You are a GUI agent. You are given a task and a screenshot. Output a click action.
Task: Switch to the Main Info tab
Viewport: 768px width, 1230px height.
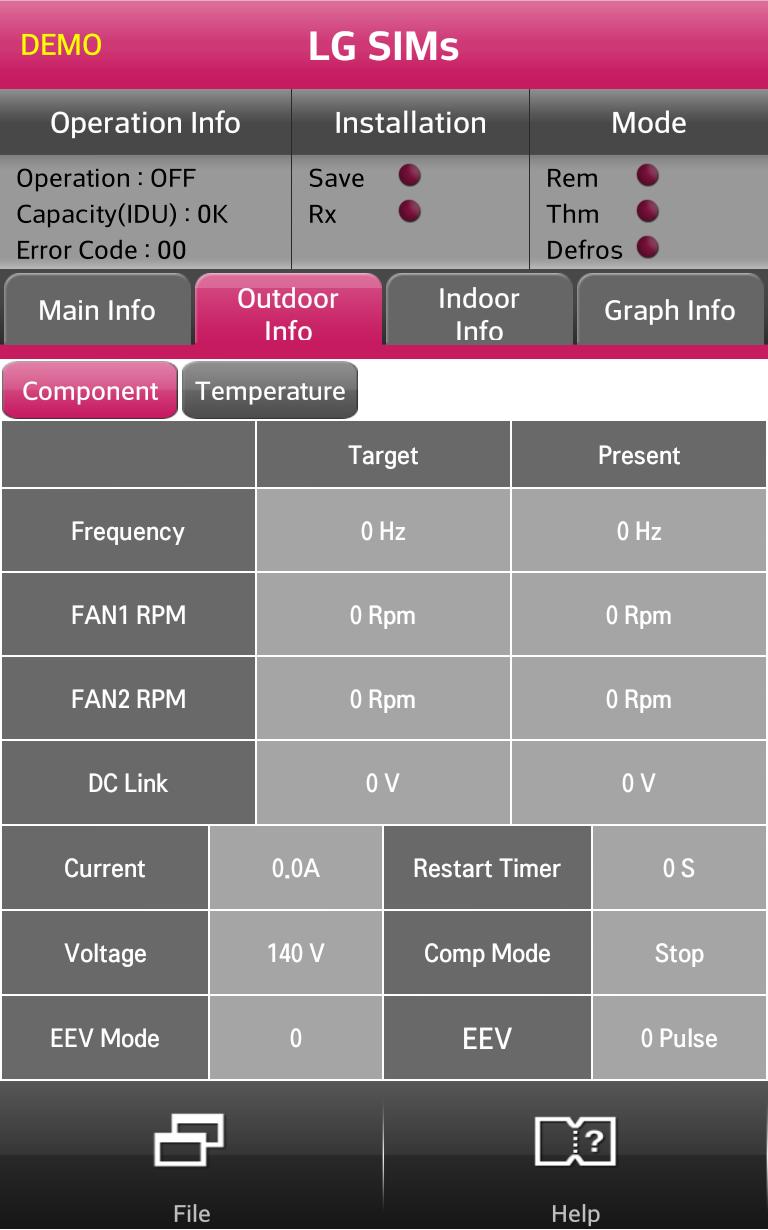[x=97, y=310]
